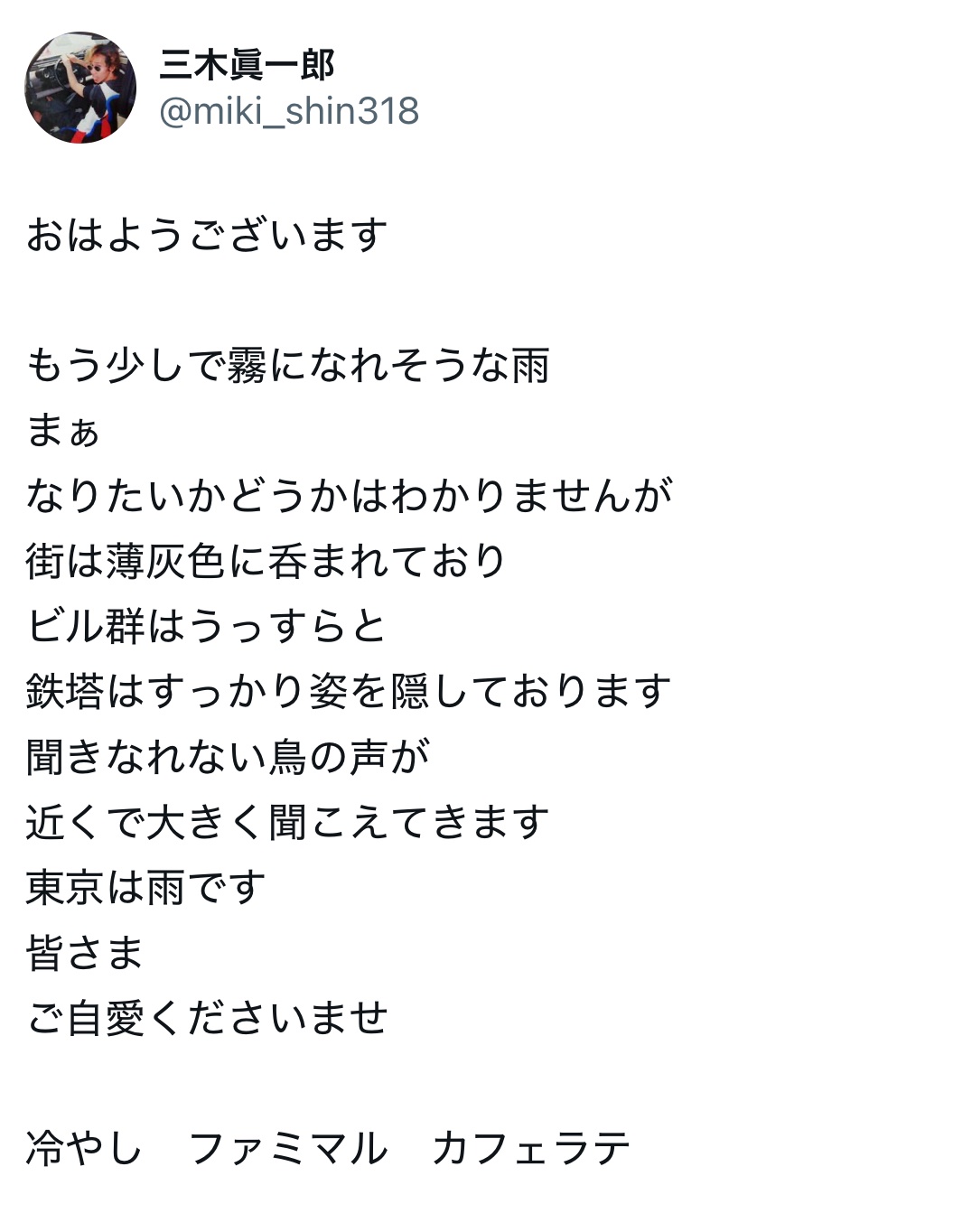Open 三木眞一郎's profile picture

tap(80, 88)
